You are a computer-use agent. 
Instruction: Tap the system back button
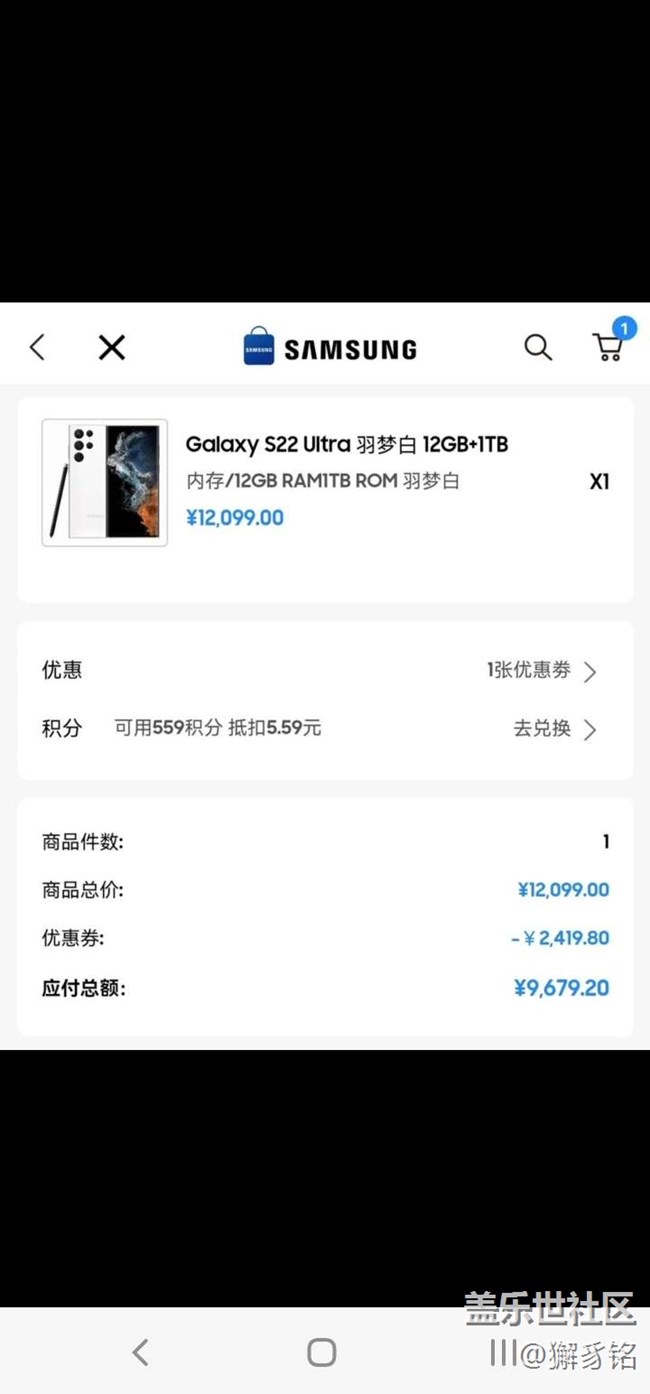click(x=141, y=1352)
